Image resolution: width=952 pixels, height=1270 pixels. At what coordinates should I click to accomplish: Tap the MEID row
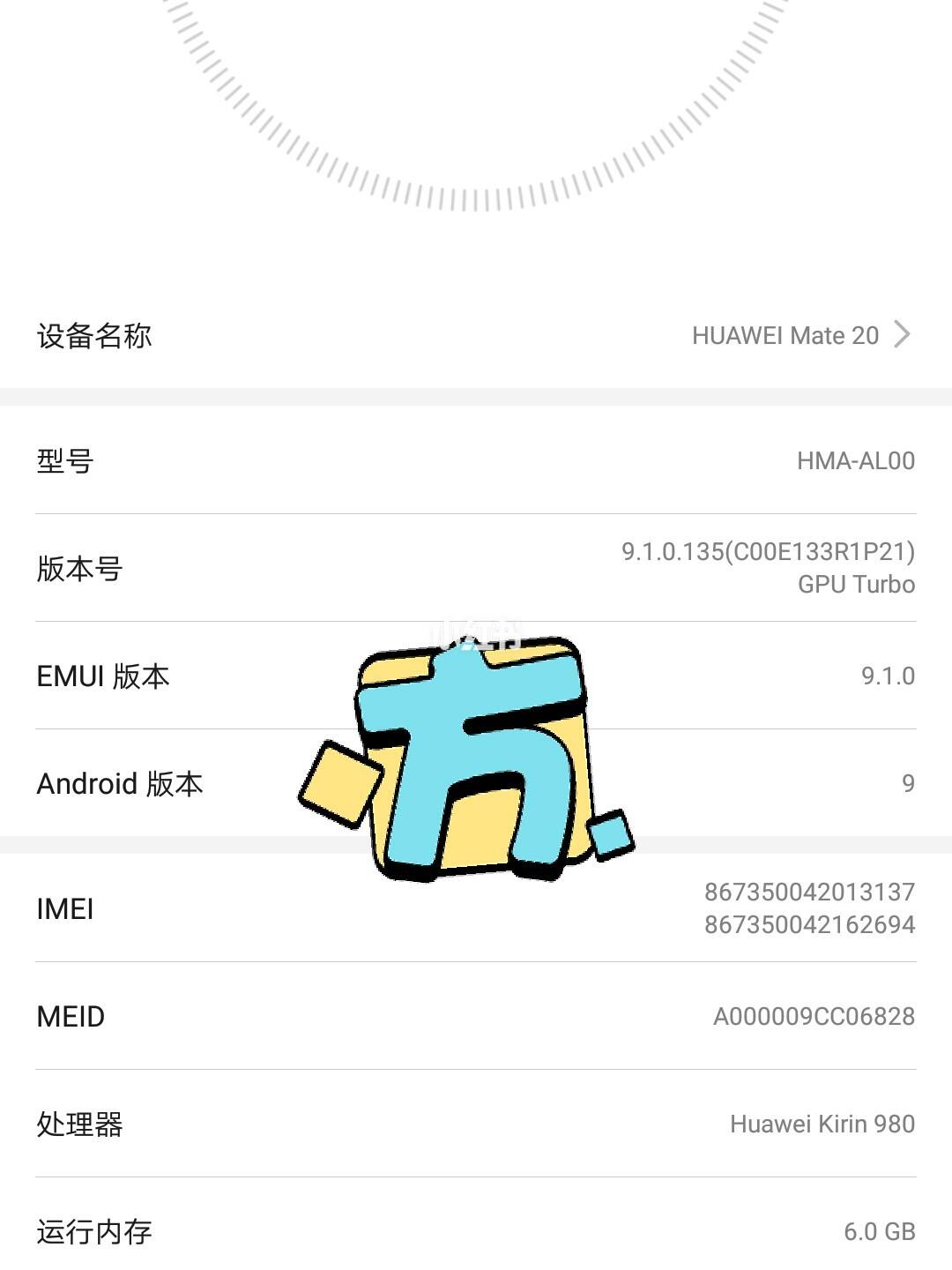point(476,1015)
